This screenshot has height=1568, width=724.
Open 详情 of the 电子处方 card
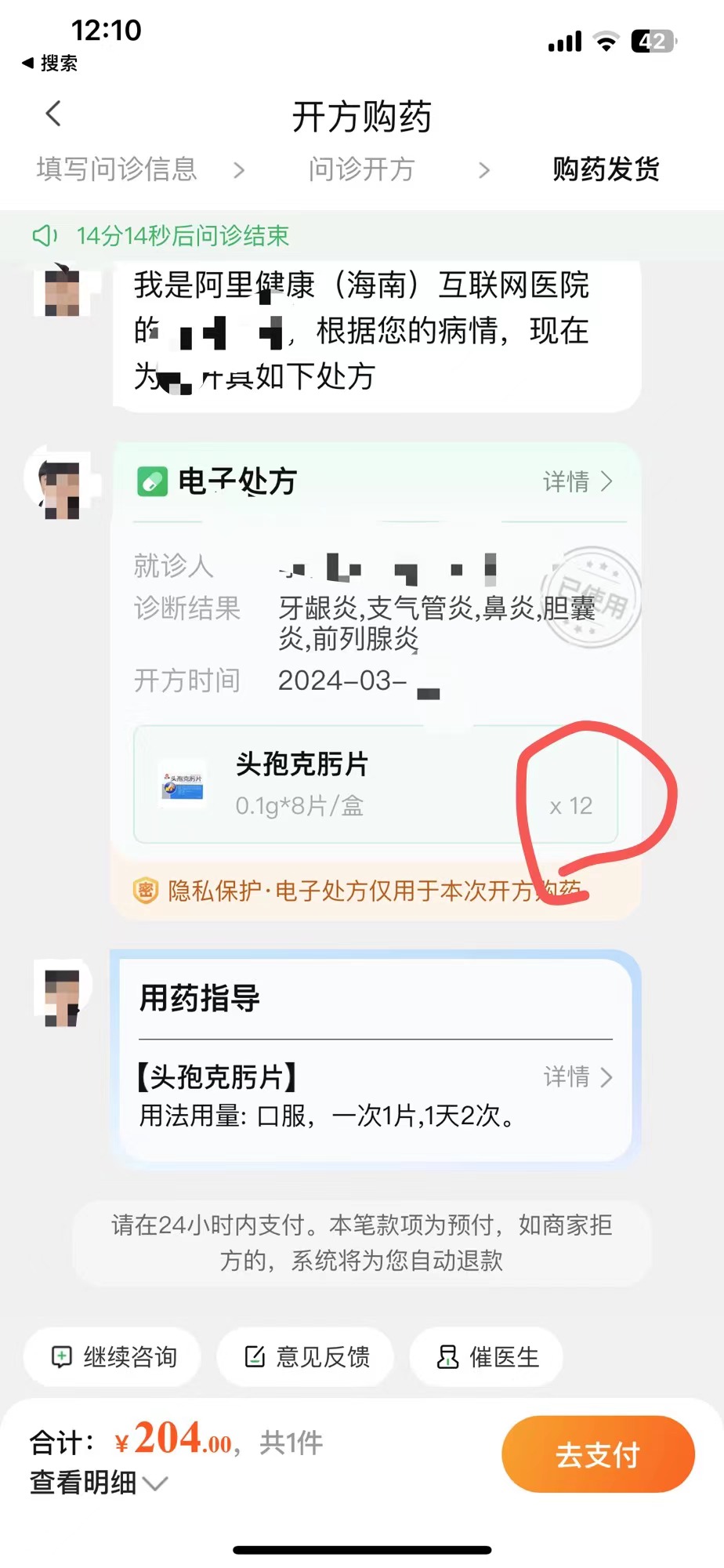pyautogui.click(x=577, y=481)
